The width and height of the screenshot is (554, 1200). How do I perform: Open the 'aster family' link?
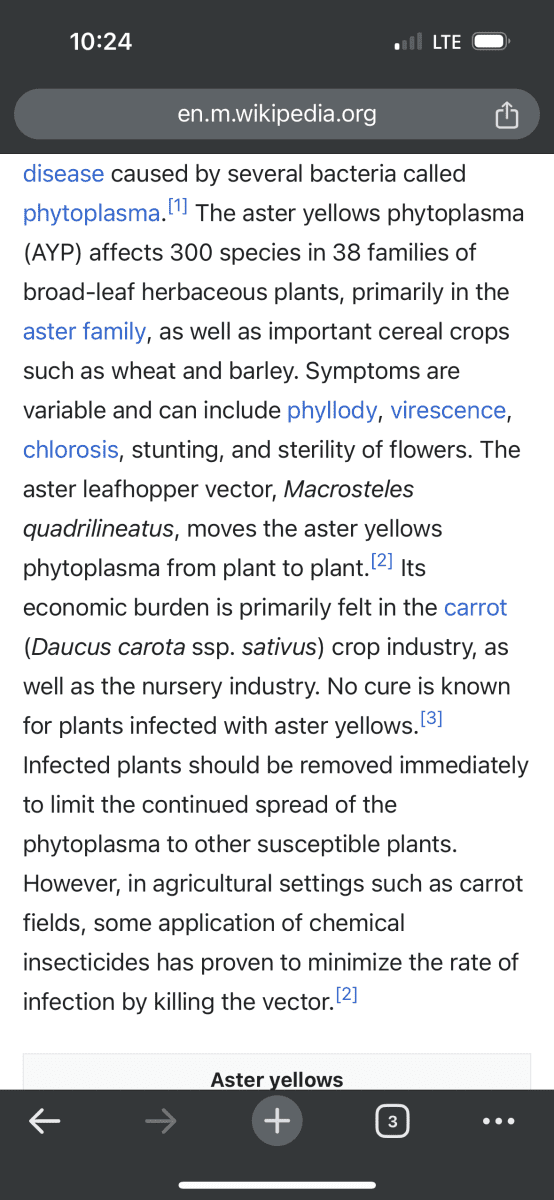pyautogui.click(x=86, y=331)
